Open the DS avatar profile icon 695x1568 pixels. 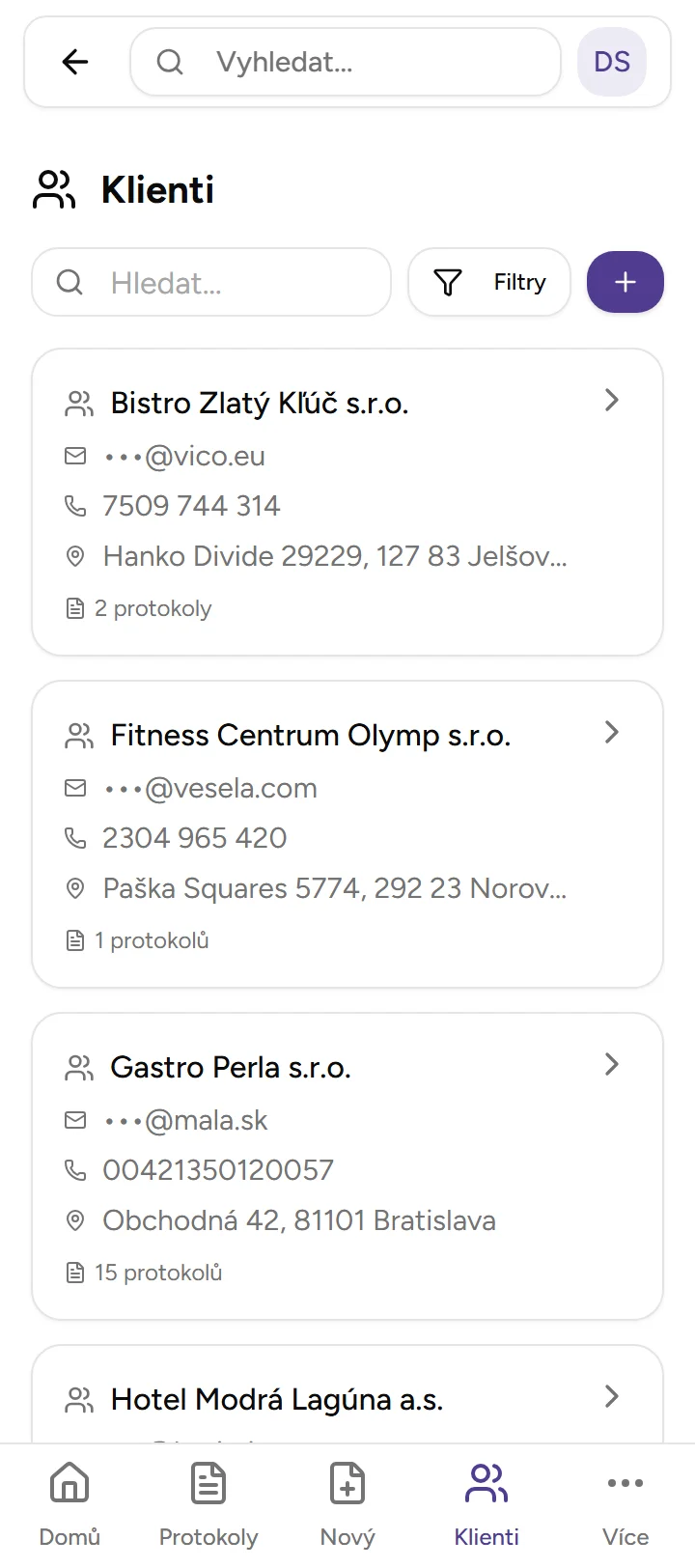[x=611, y=61]
